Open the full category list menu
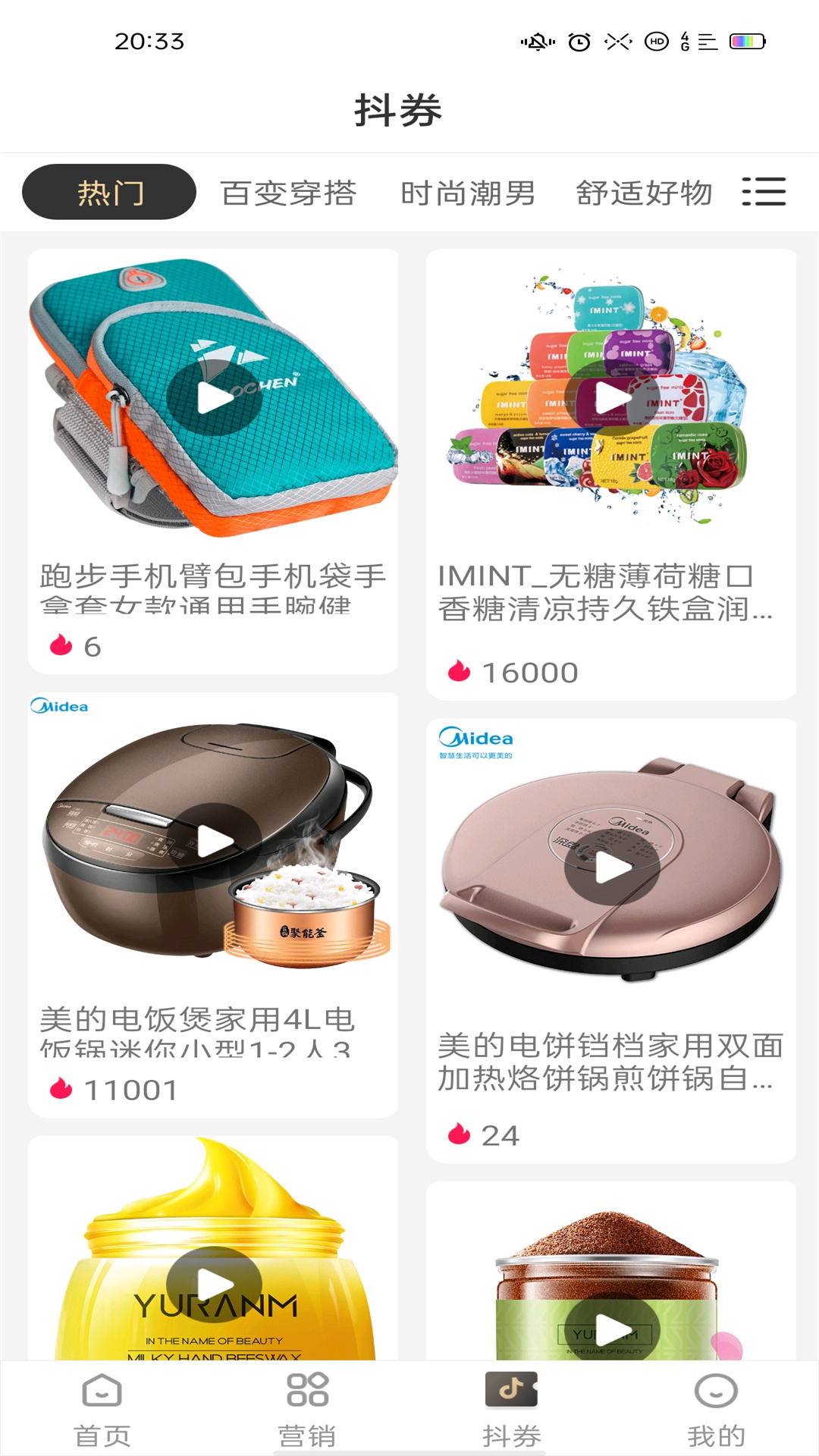This screenshot has height=1456, width=819. [x=764, y=192]
